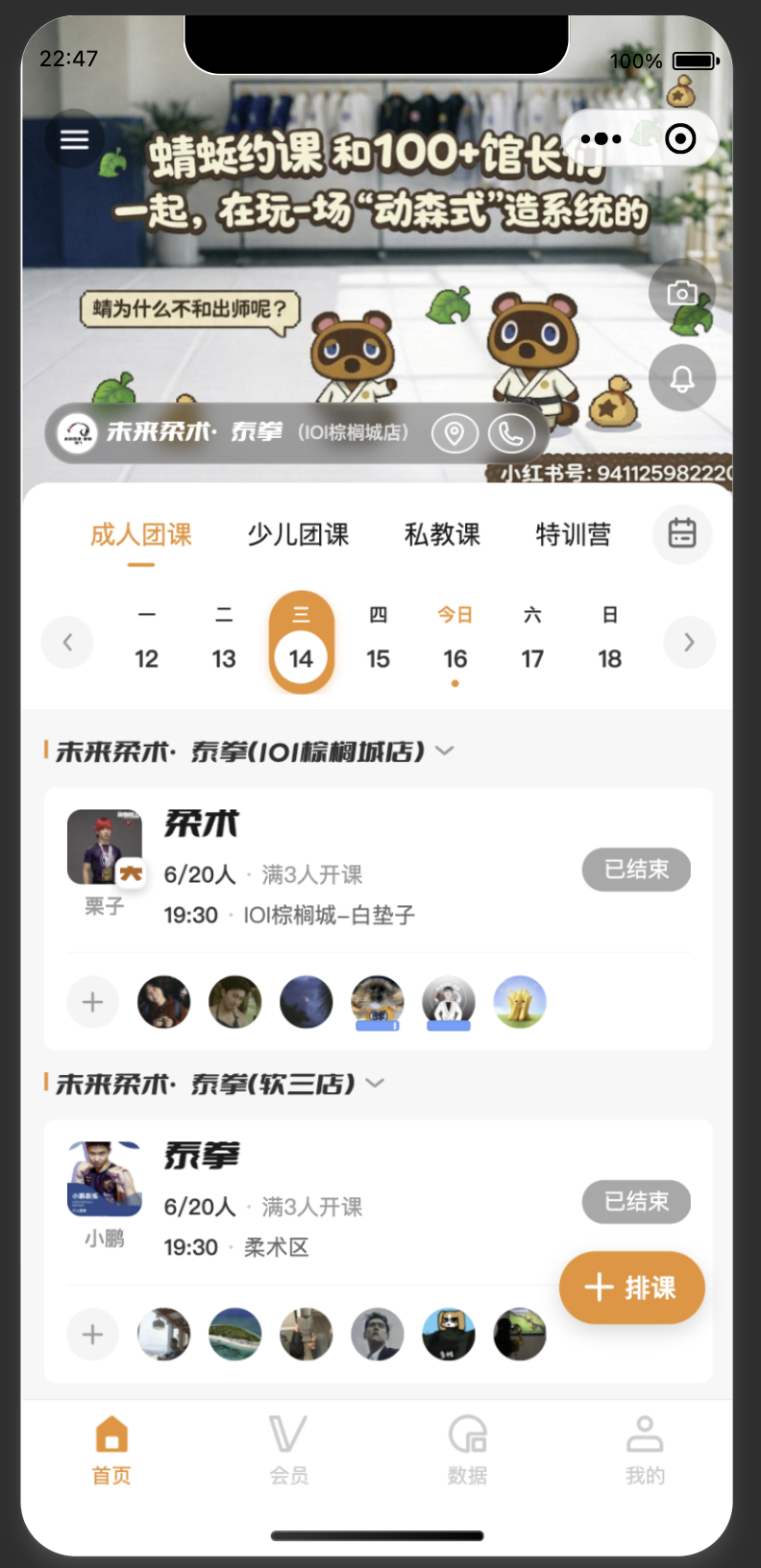The width and height of the screenshot is (761, 1568).
Task: Add attendee with plus button on 柔术 class
Action: [x=92, y=1002]
